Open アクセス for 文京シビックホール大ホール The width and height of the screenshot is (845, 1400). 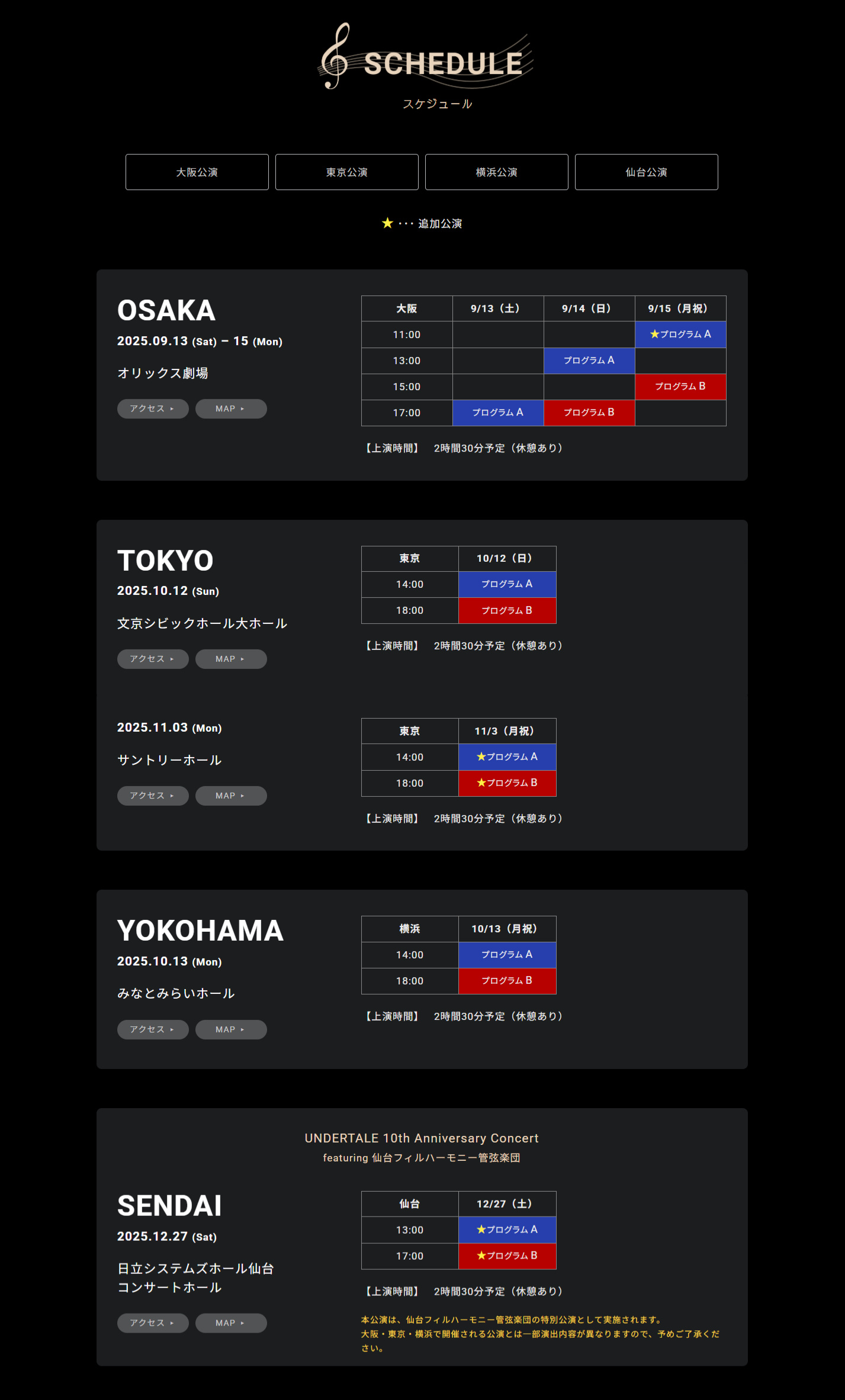click(153, 659)
